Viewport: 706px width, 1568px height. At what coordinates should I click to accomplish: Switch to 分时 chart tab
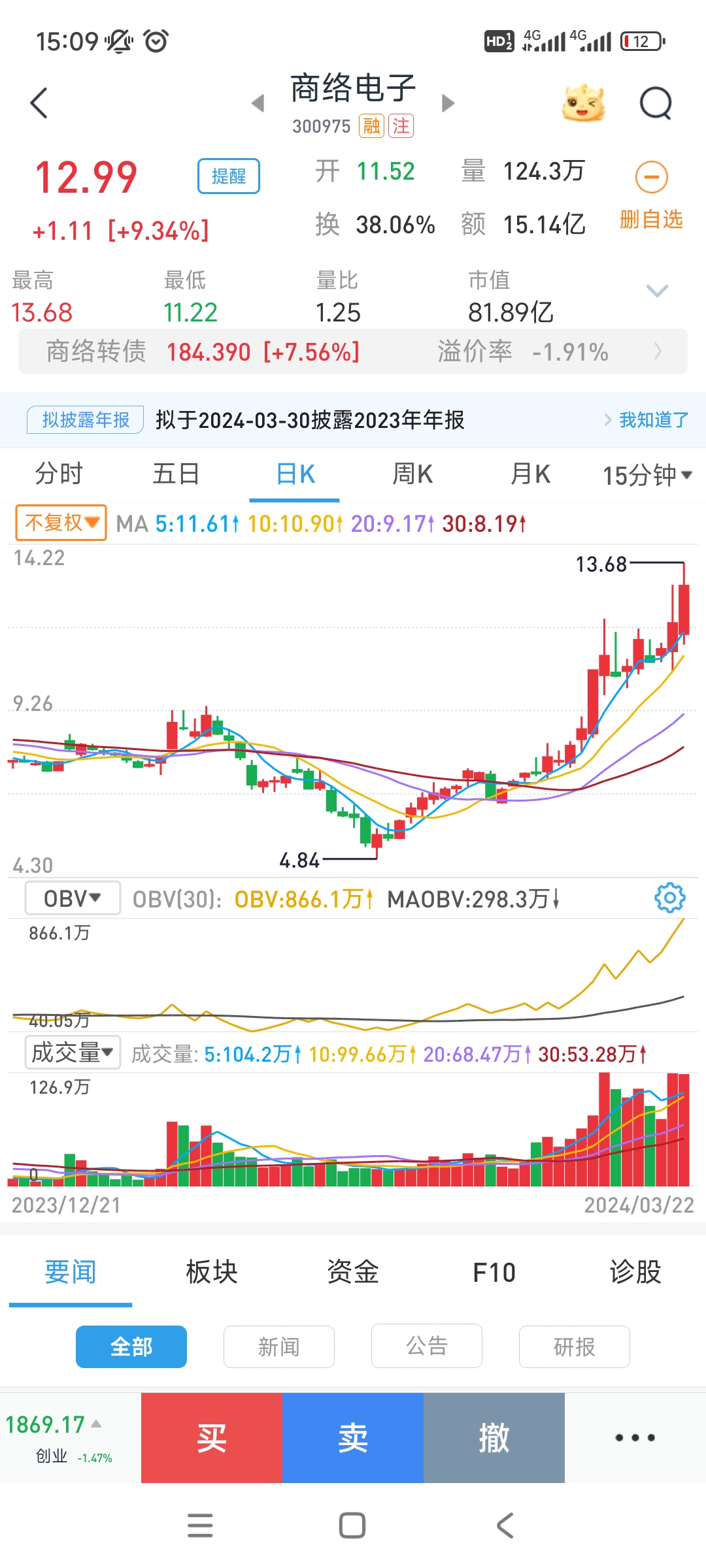[59, 474]
